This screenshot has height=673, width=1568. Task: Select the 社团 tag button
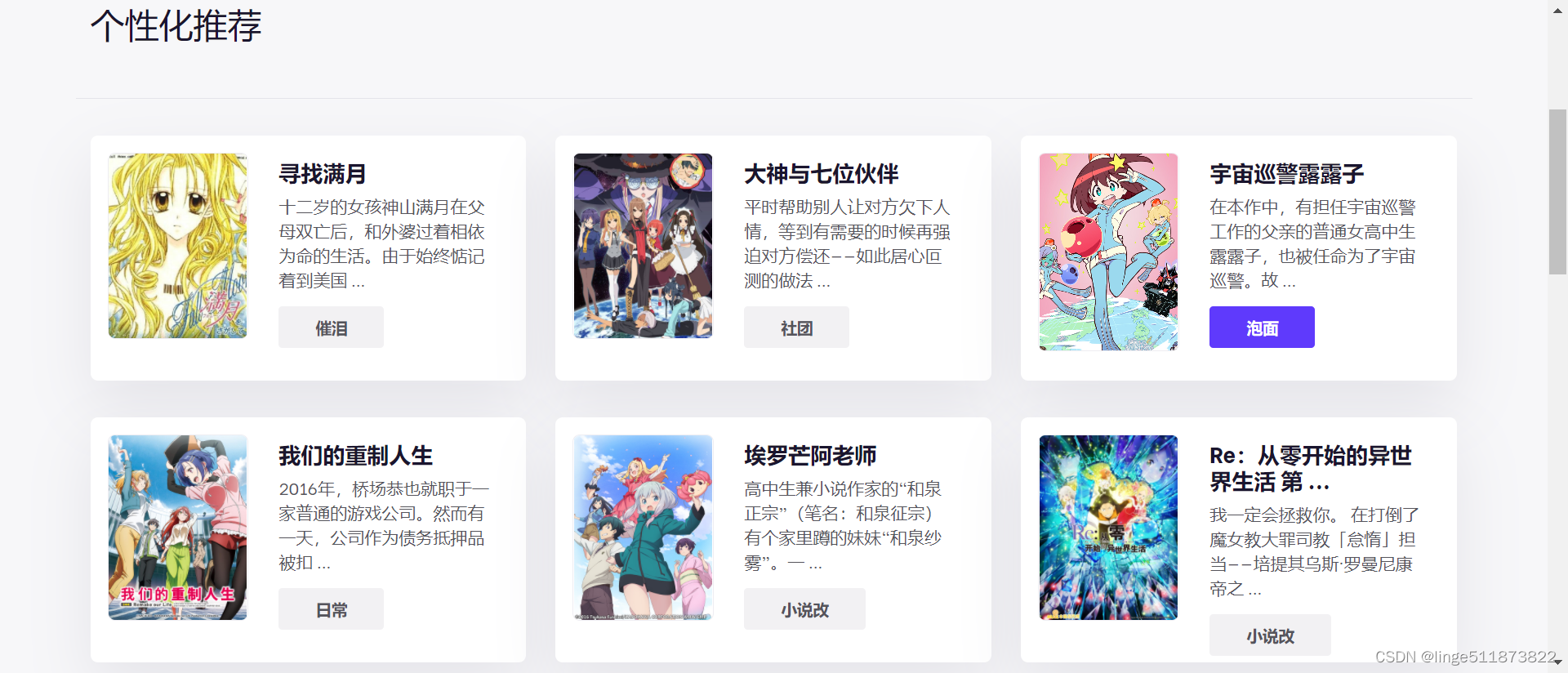[x=796, y=328]
